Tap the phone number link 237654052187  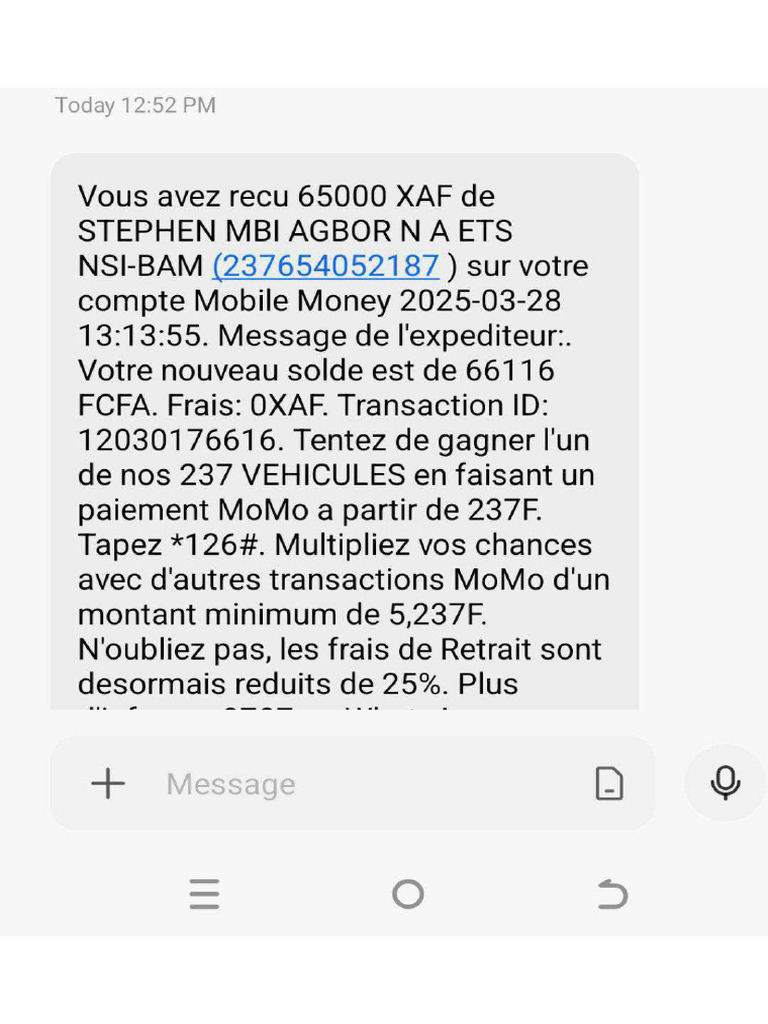[326, 266]
